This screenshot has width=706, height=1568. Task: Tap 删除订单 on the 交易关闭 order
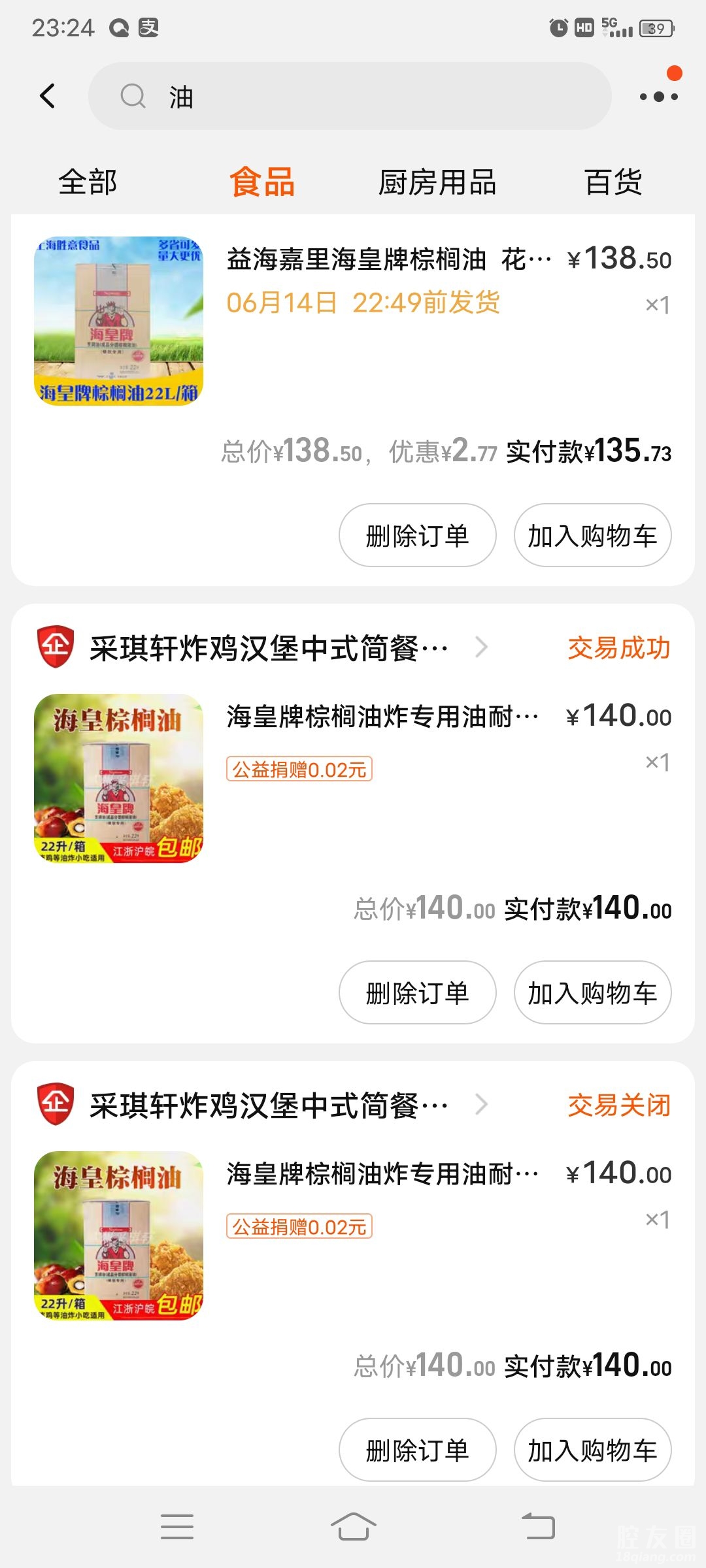[417, 1450]
